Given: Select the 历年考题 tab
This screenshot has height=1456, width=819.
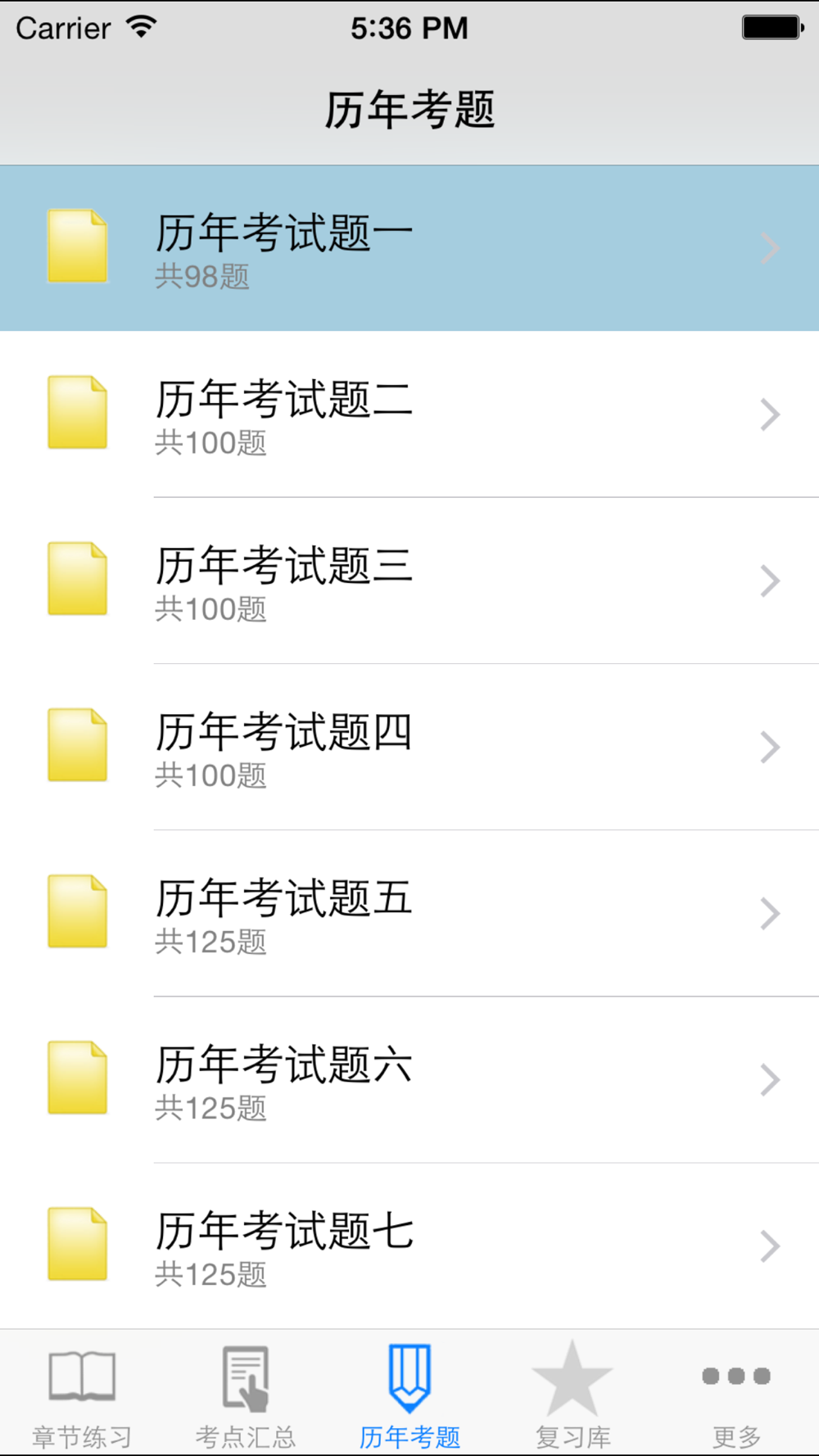Looking at the screenshot, I should point(409,1394).
